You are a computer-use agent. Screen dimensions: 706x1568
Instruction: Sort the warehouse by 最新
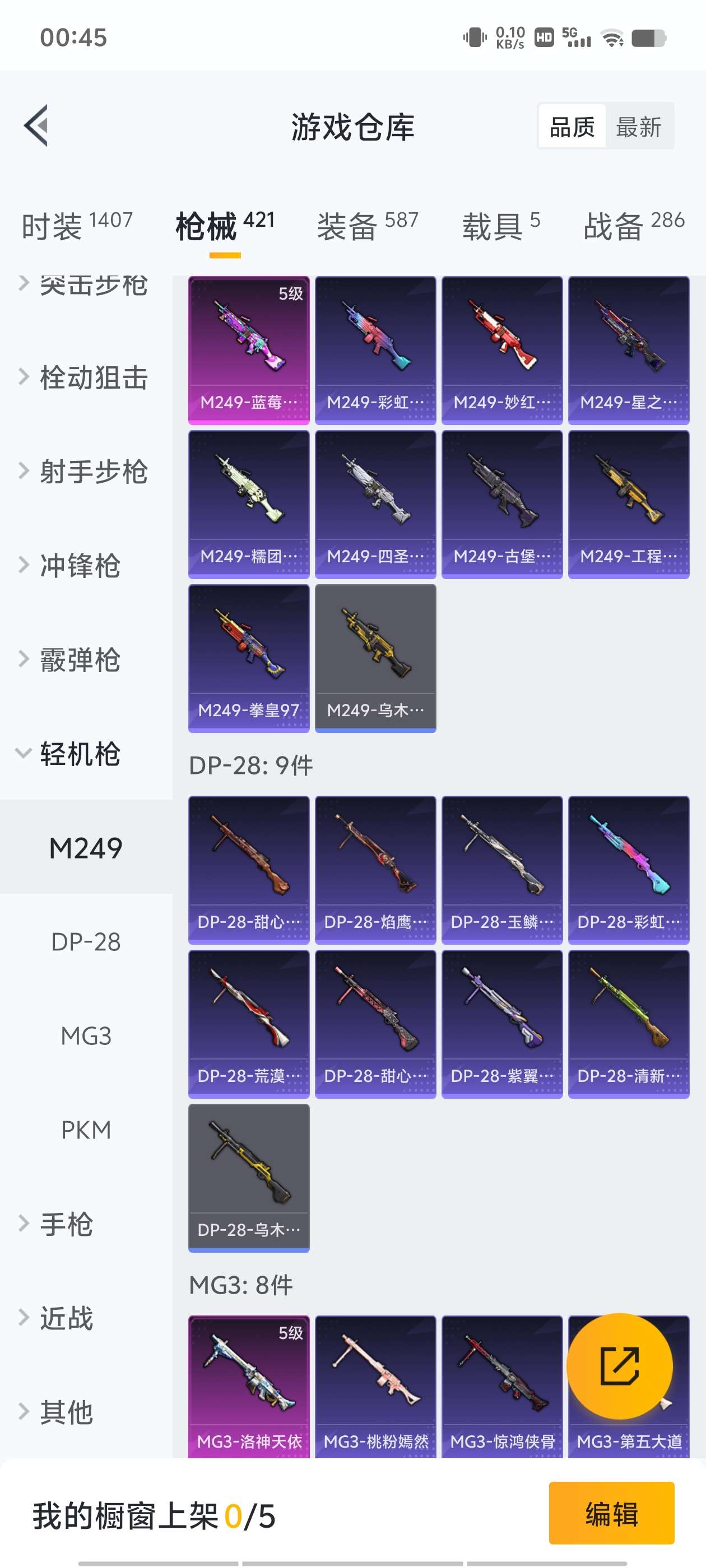(638, 127)
